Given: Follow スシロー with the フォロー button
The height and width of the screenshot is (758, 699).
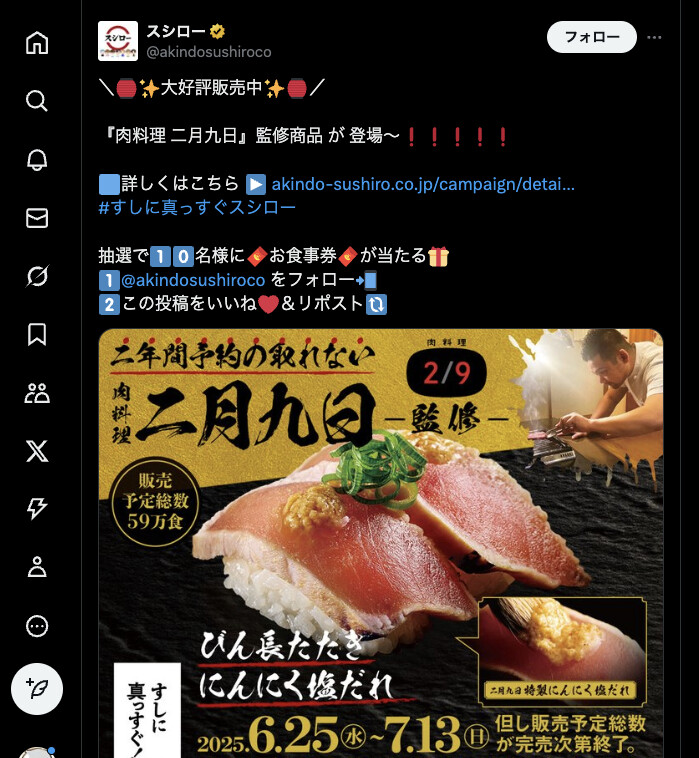Looking at the screenshot, I should pyautogui.click(x=591, y=37).
